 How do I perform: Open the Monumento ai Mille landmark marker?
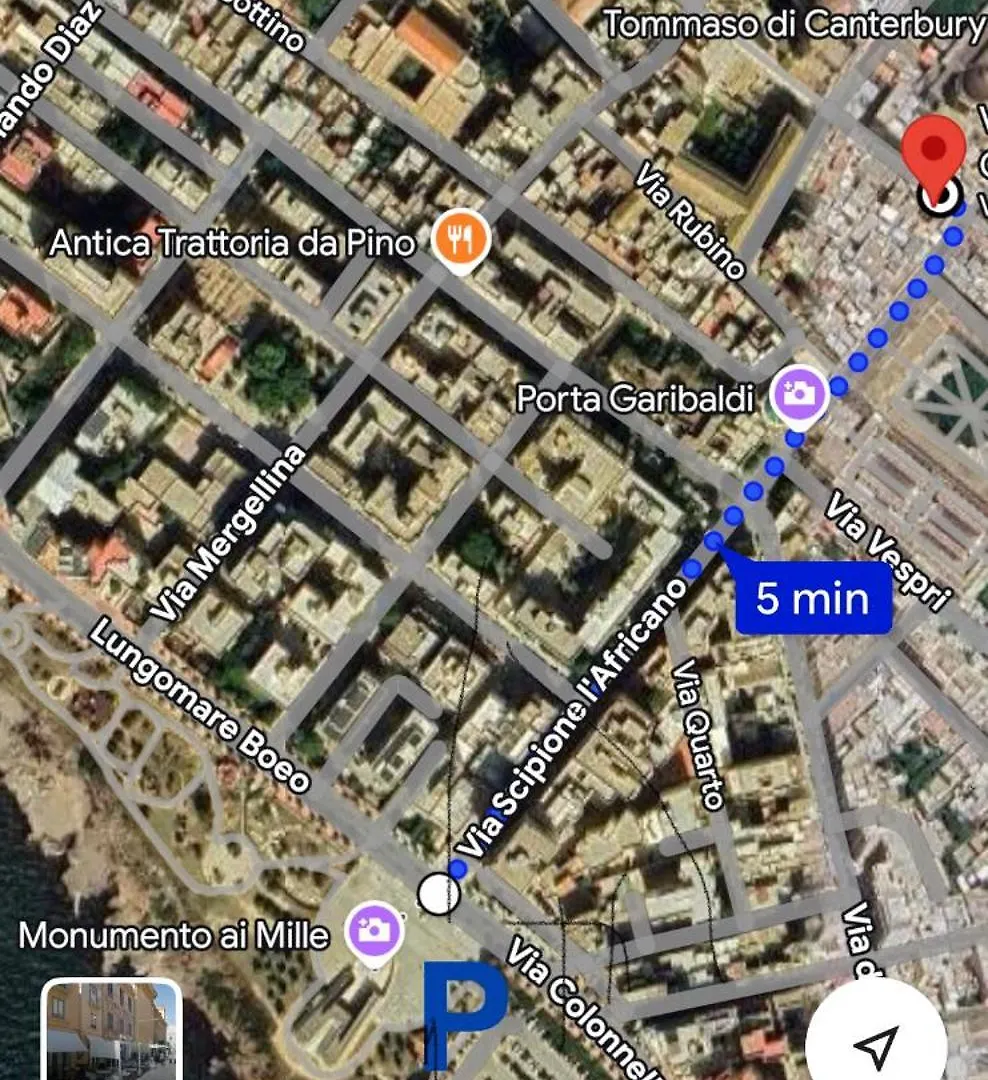tap(374, 931)
